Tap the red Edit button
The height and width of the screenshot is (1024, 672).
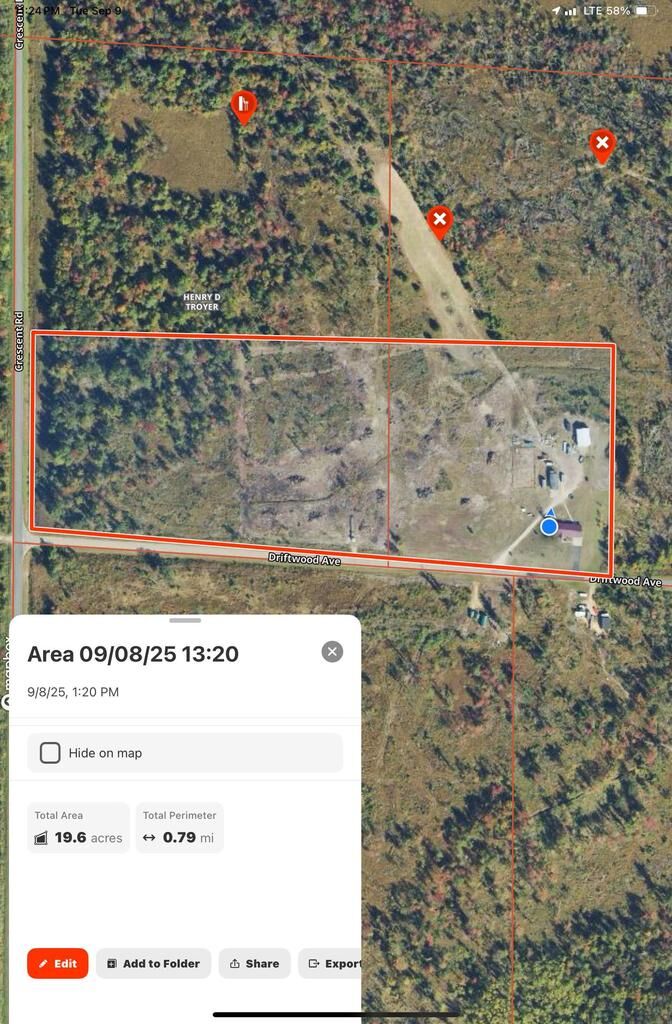(x=58, y=963)
